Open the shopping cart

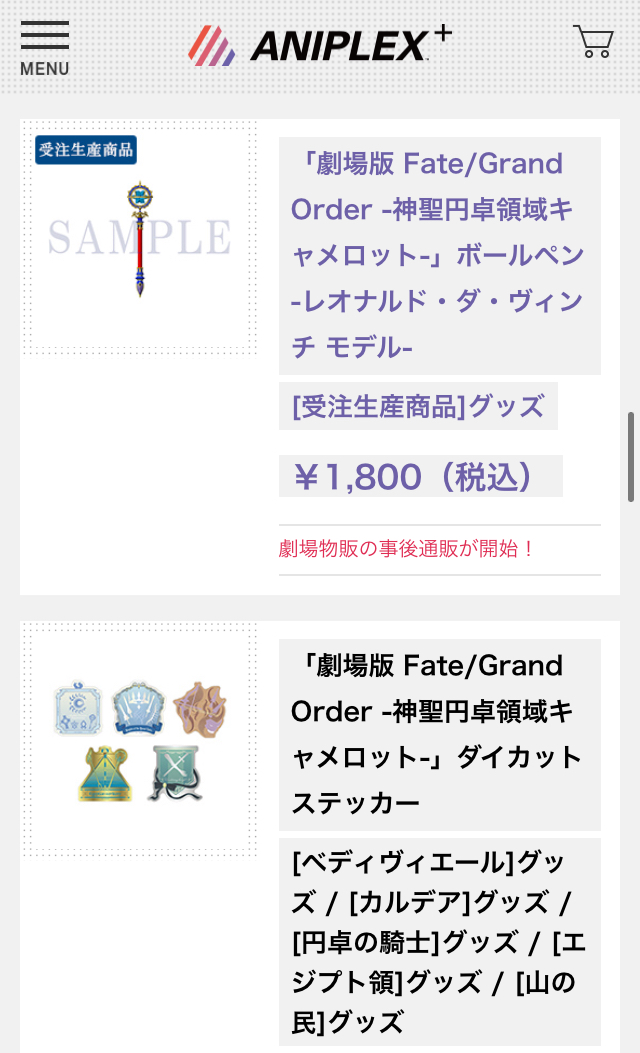593,42
